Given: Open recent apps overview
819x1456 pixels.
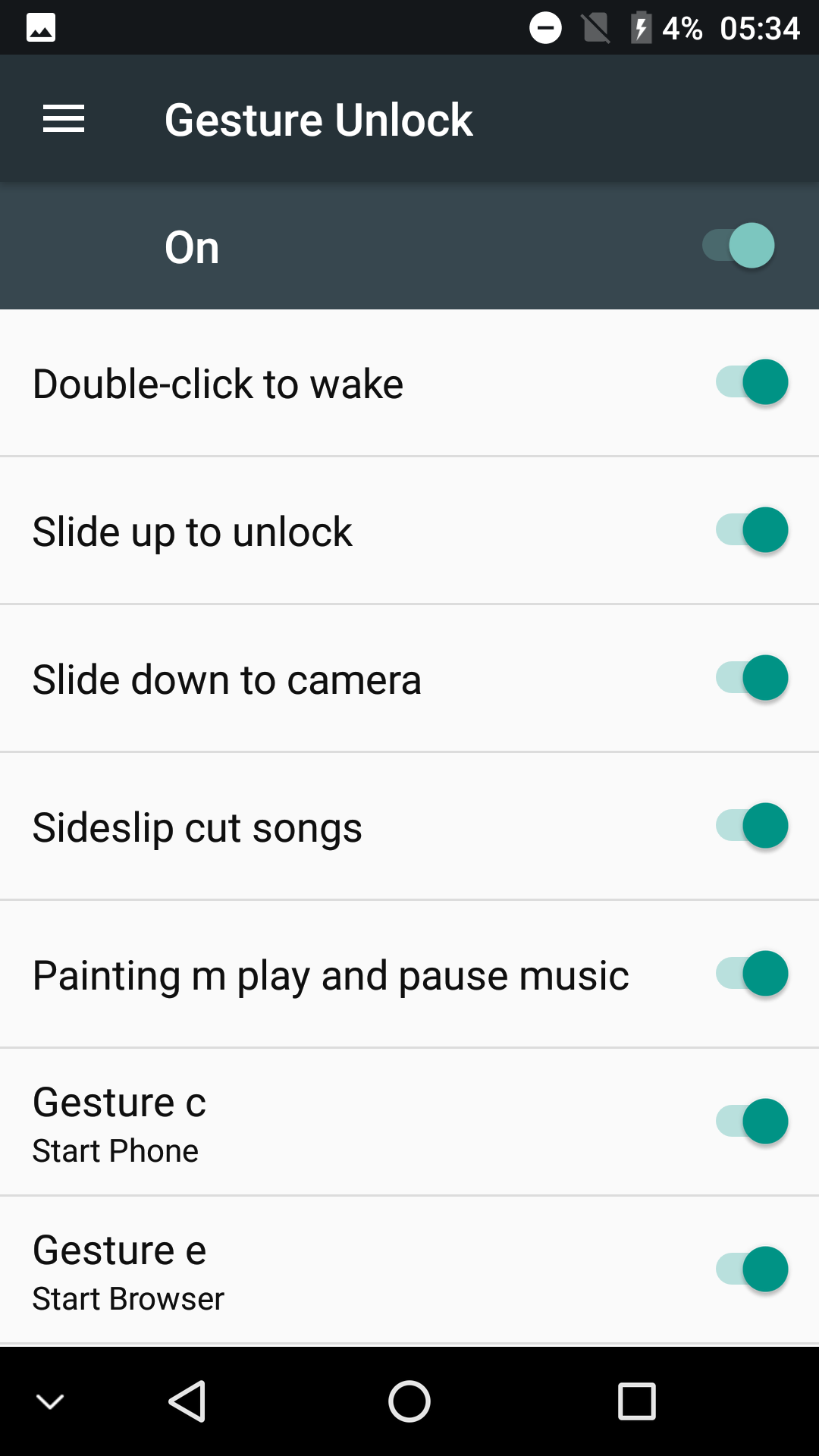Looking at the screenshot, I should [637, 1401].
